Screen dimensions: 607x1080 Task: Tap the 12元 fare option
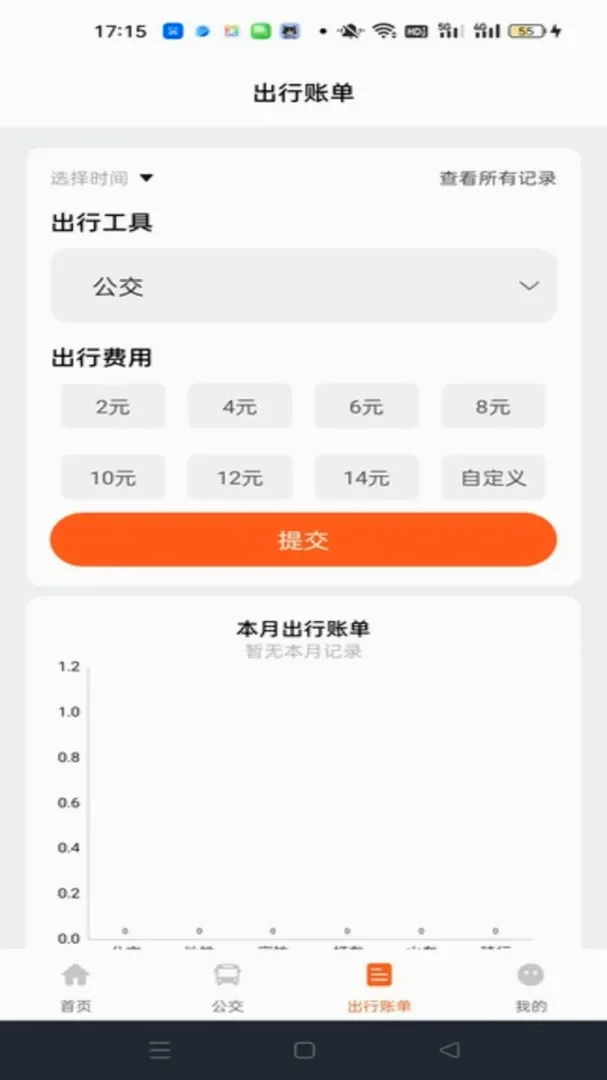(x=240, y=477)
